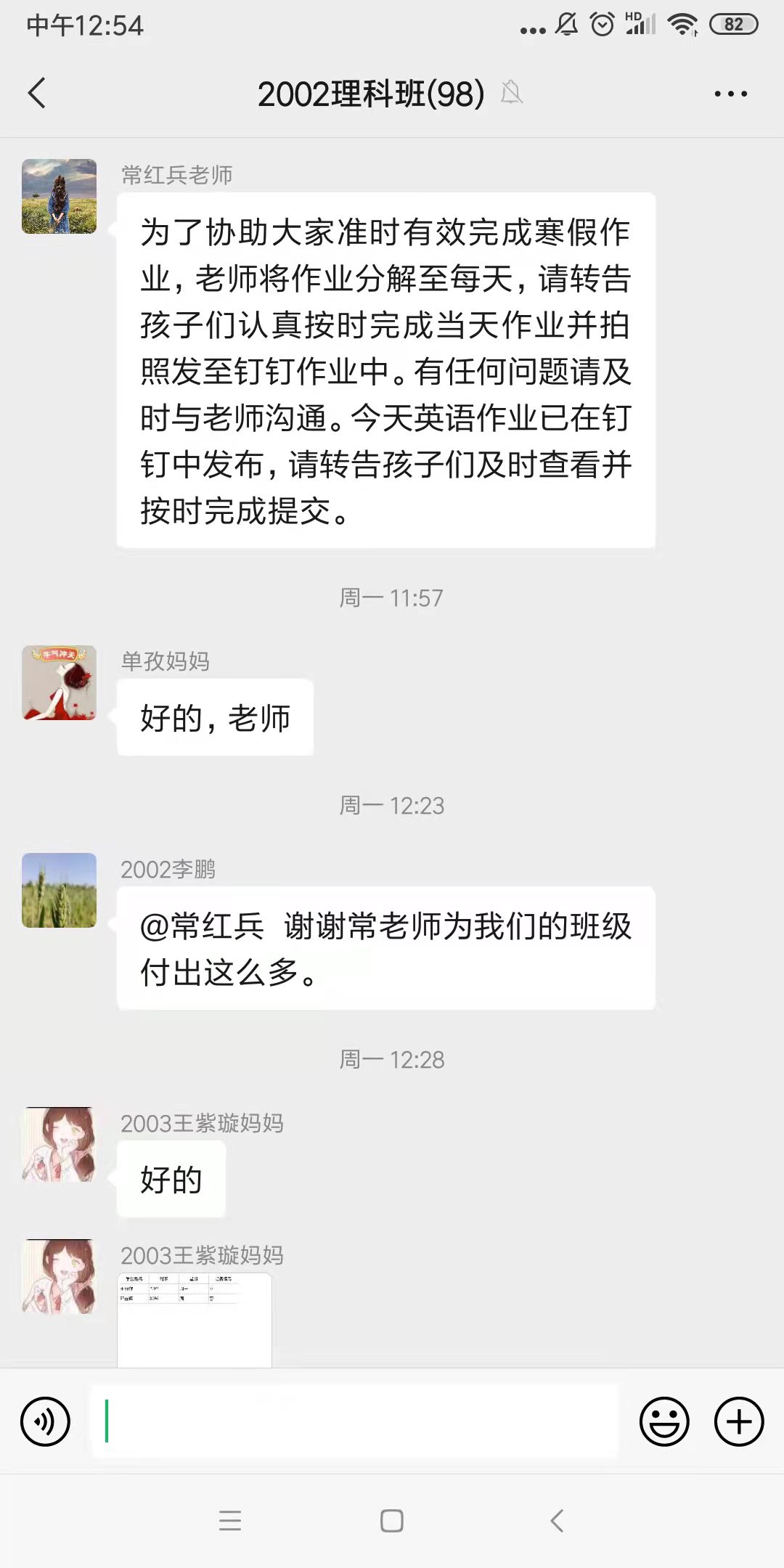This screenshot has width=784, height=1568.
Task: Switch to voice message input
Action: tap(45, 1421)
